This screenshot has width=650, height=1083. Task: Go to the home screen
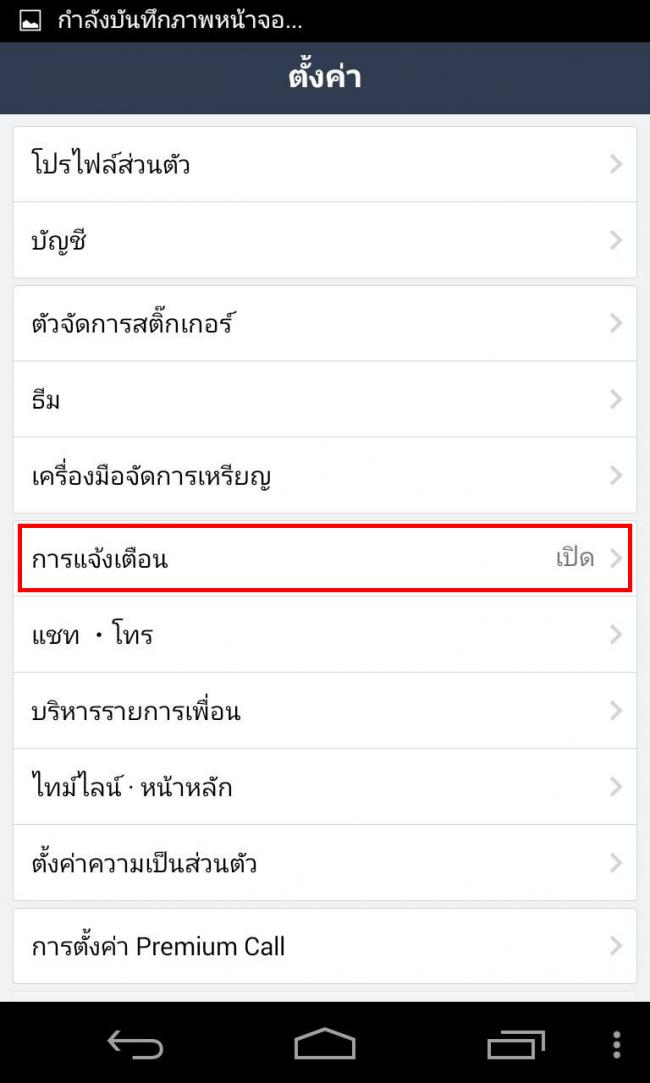tap(325, 1045)
